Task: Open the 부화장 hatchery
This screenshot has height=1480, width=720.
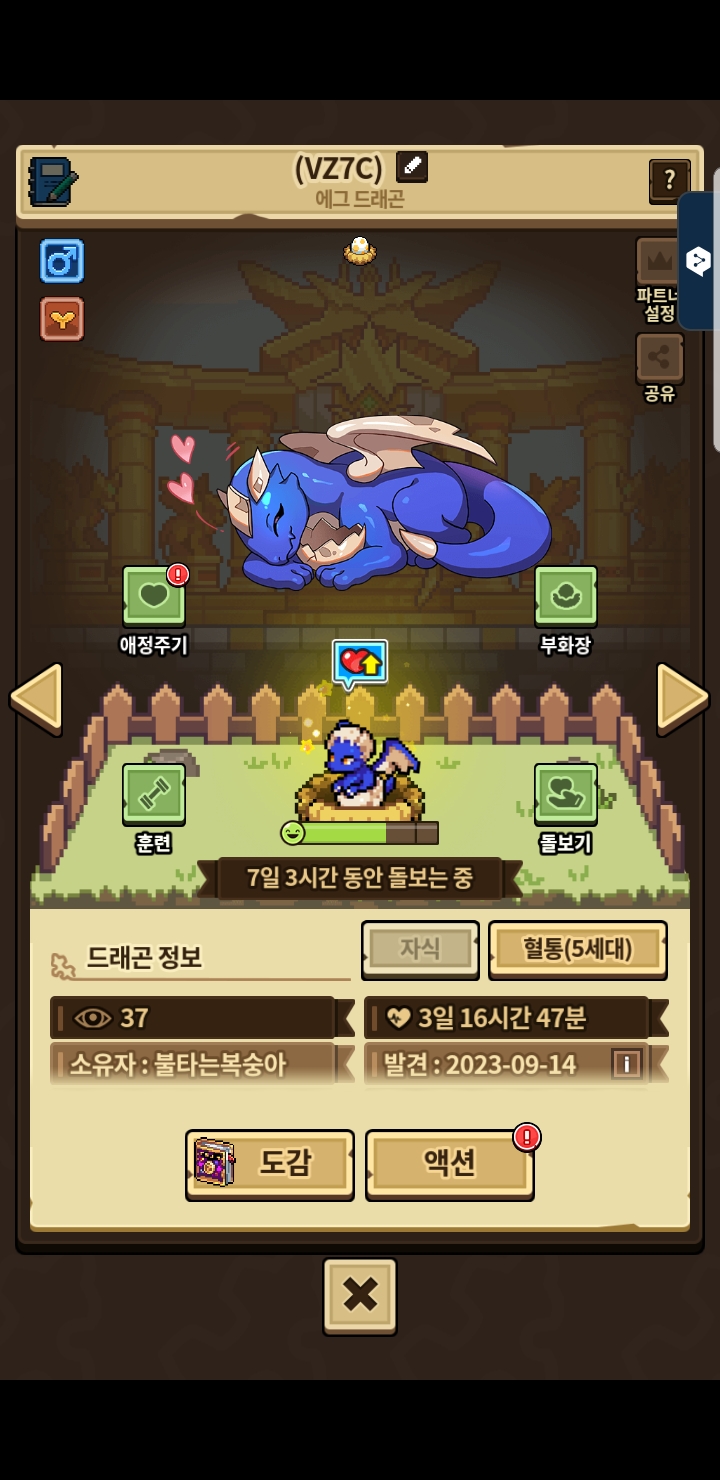Action: click(x=565, y=597)
